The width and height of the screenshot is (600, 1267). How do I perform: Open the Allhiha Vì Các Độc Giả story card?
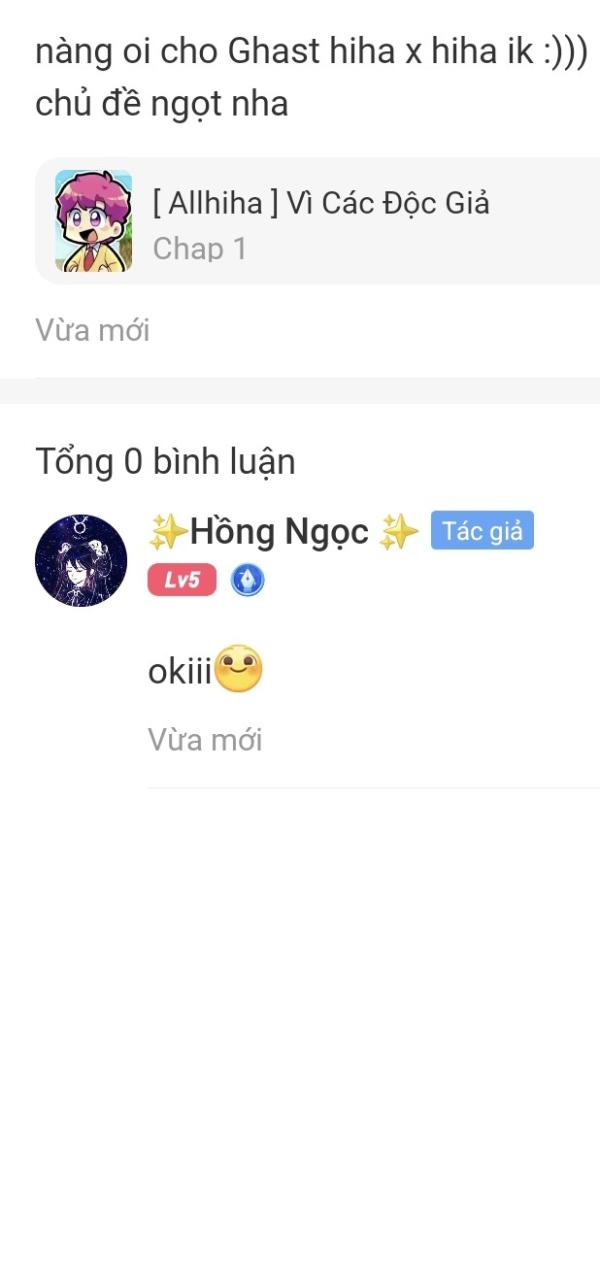pos(320,222)
